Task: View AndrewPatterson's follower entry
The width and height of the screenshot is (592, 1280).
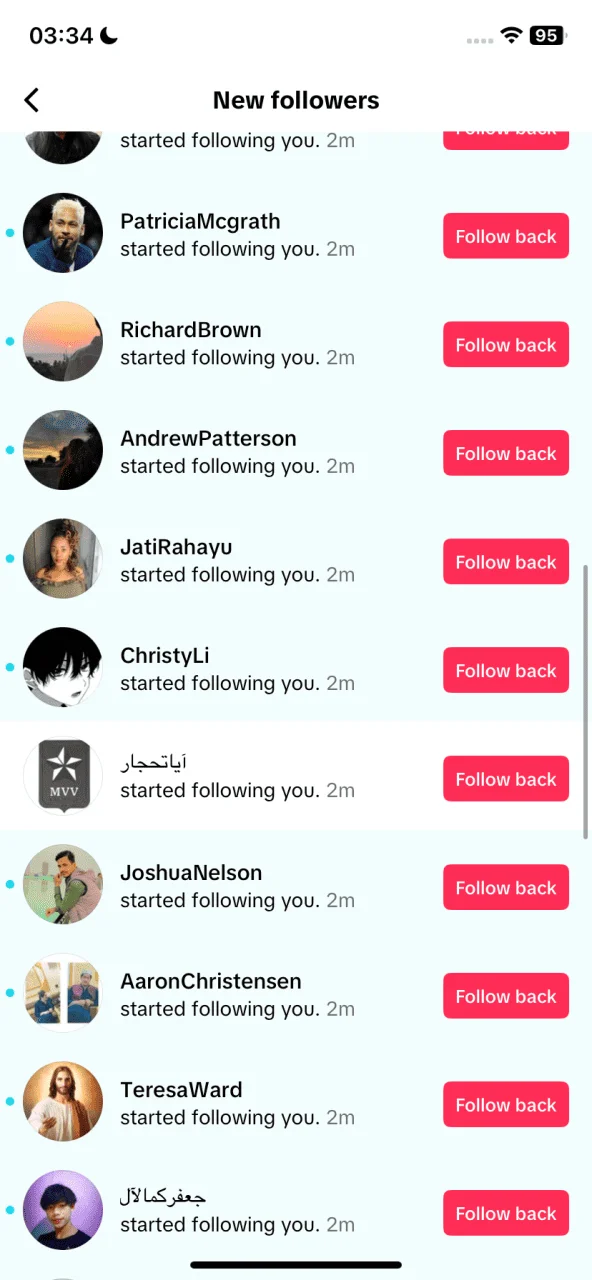Action: (x=296, y=450)
